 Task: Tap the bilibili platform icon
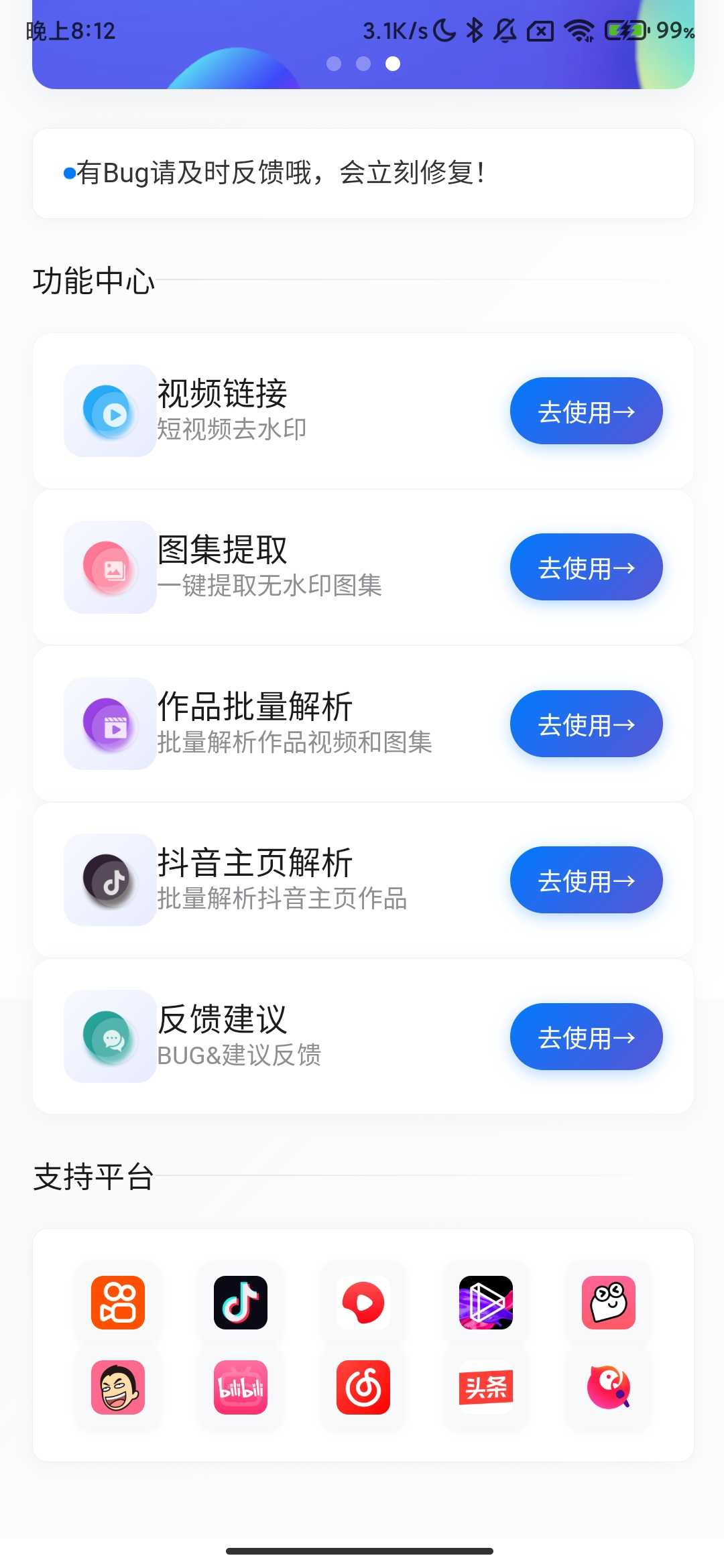pos(241,1388)
